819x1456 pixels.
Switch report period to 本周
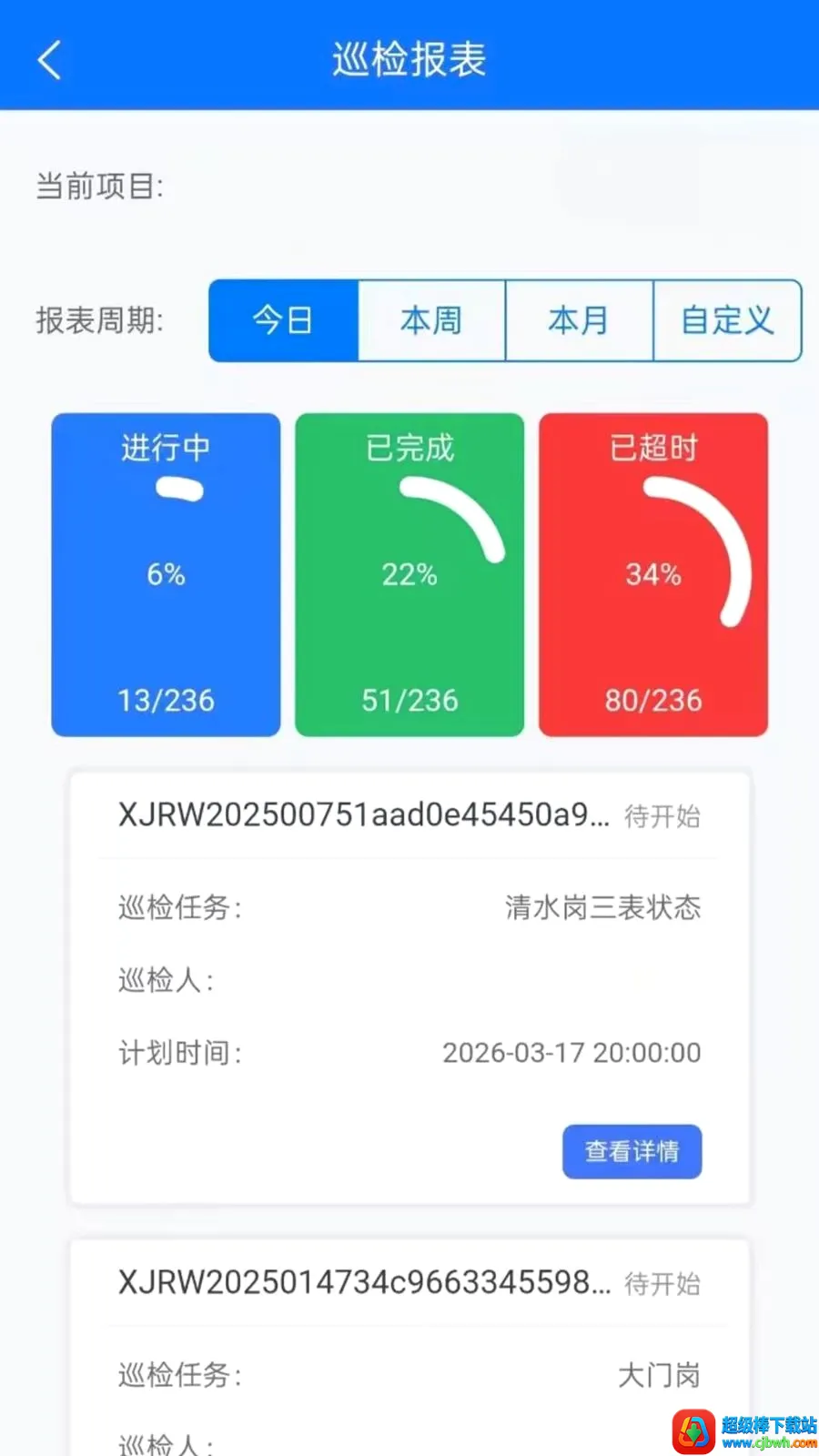click(x=431, y=320)
